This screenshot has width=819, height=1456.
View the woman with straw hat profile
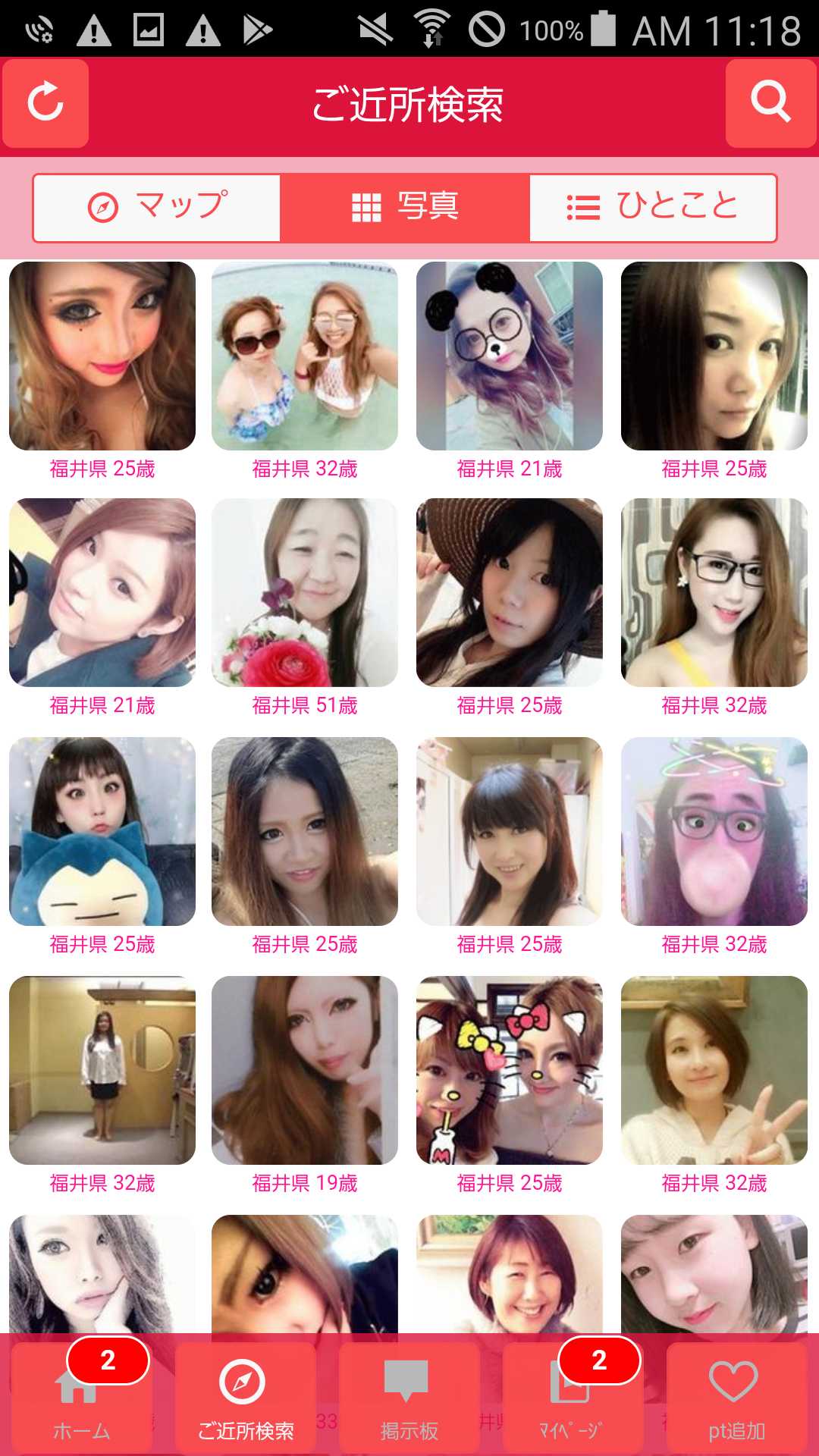click(x=510, y=593)
